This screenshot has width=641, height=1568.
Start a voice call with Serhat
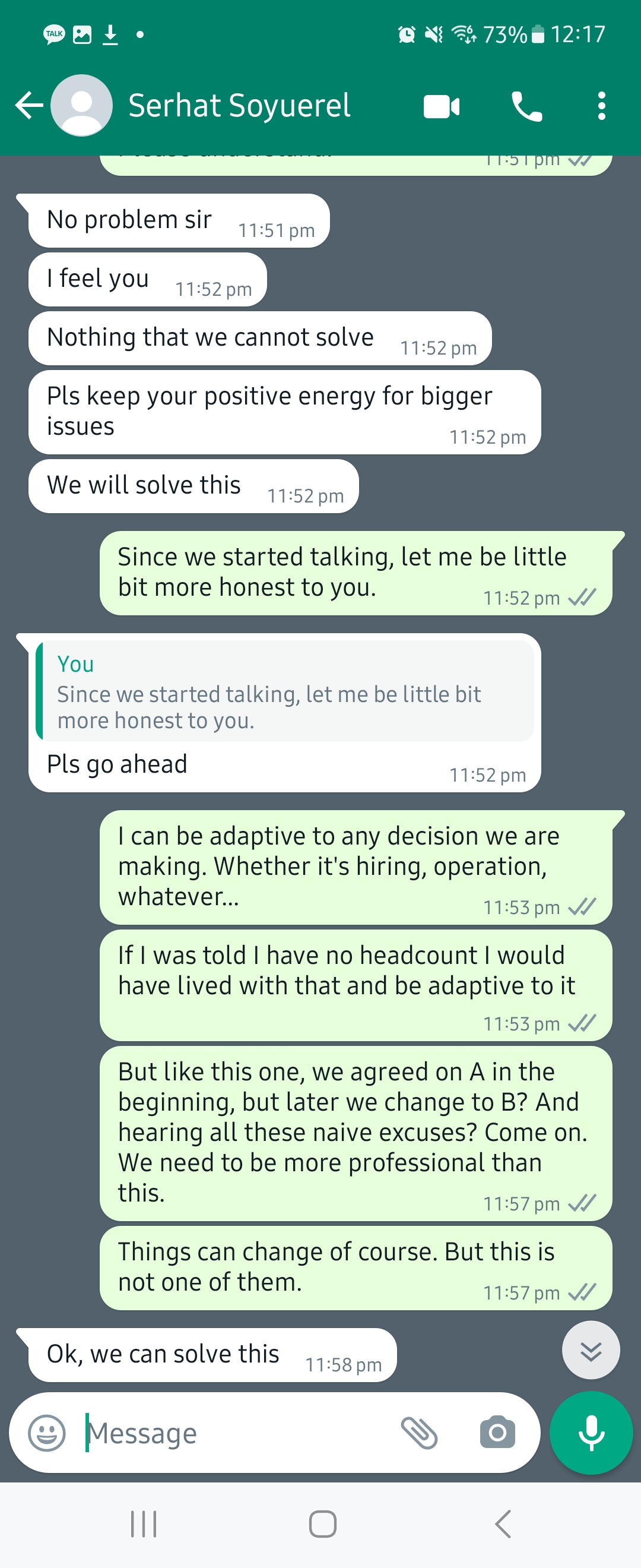tap(526, 106)
